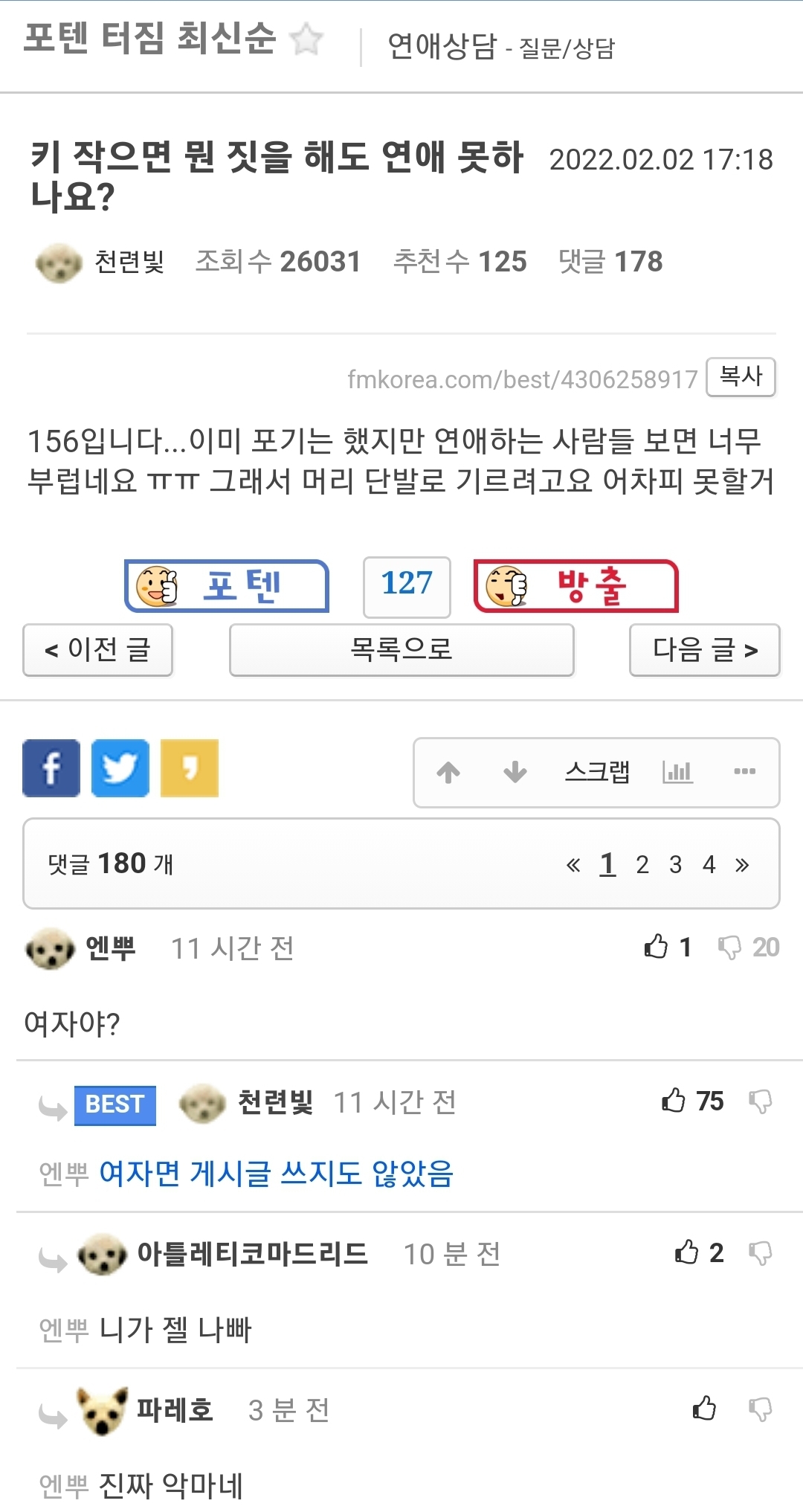Screen dimensions: 803x1512
Task: Share post via the yellow KakaoStory icon
Action: click(190, 768)
